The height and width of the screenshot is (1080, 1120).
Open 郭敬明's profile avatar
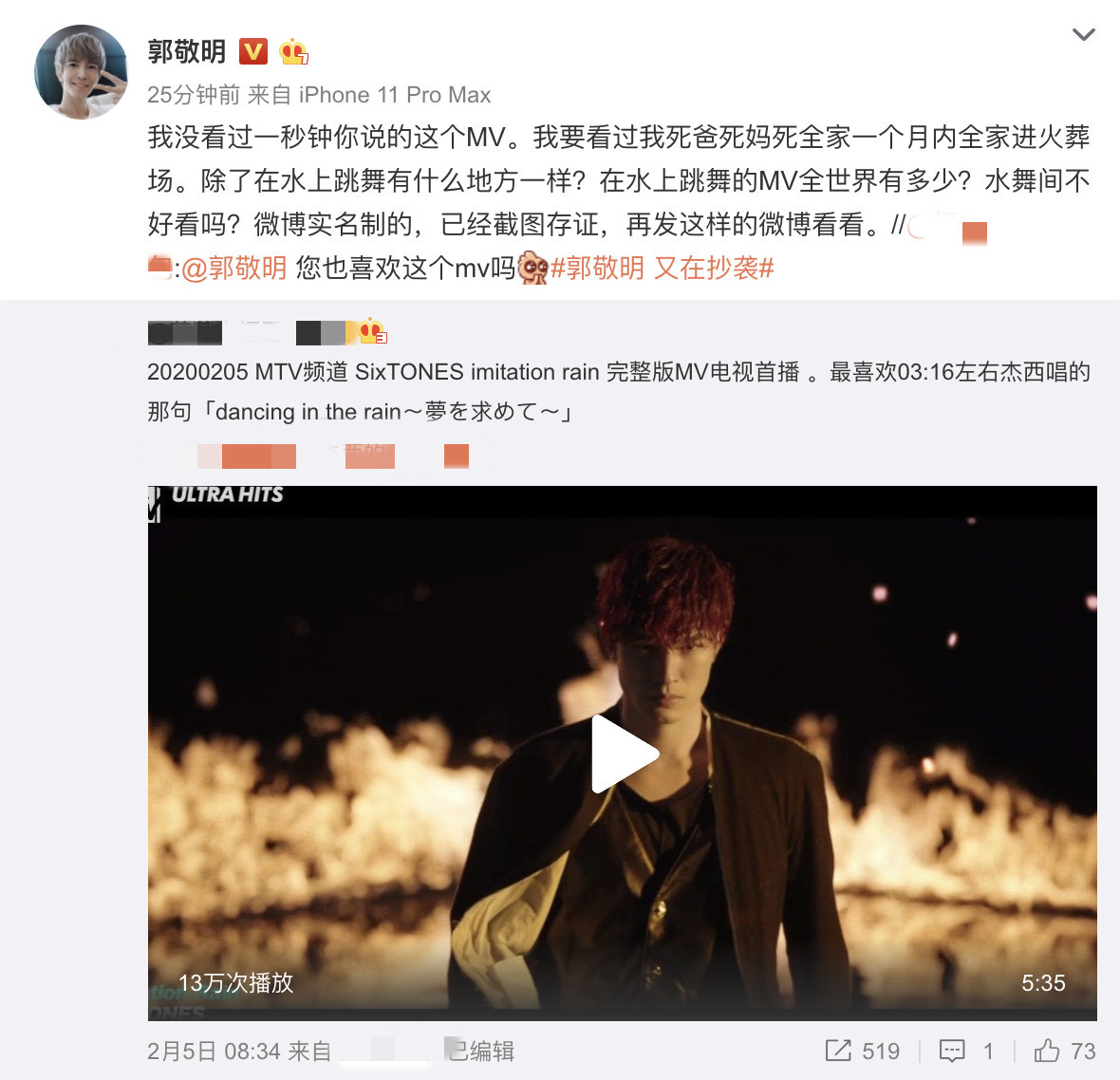click(81, 72)
